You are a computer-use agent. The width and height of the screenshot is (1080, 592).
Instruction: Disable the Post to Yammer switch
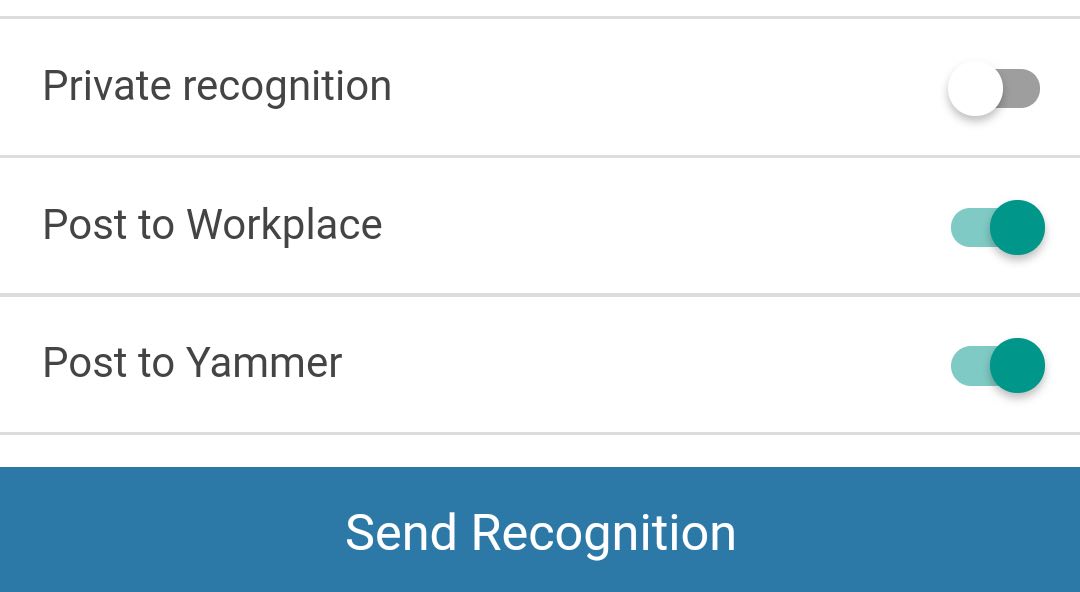[x=997, y=365]
